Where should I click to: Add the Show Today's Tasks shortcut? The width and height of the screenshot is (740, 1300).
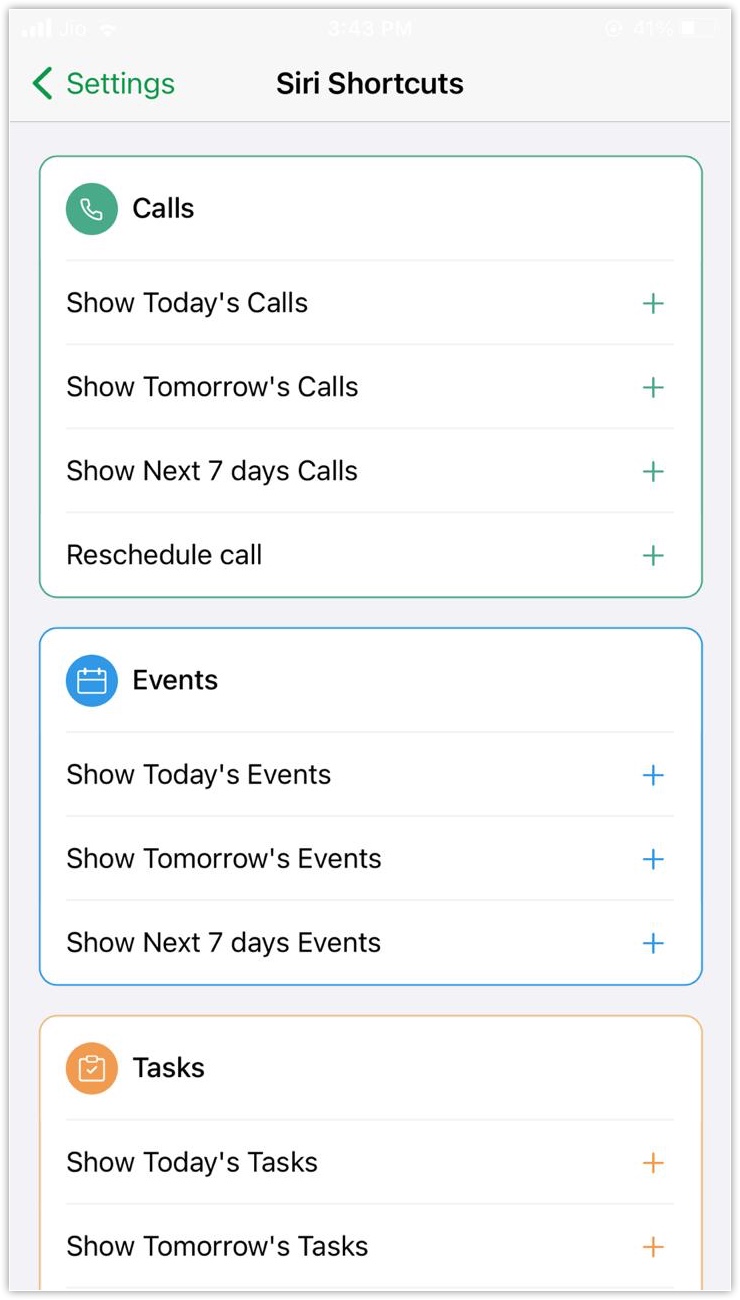(x=653, y=1163)
